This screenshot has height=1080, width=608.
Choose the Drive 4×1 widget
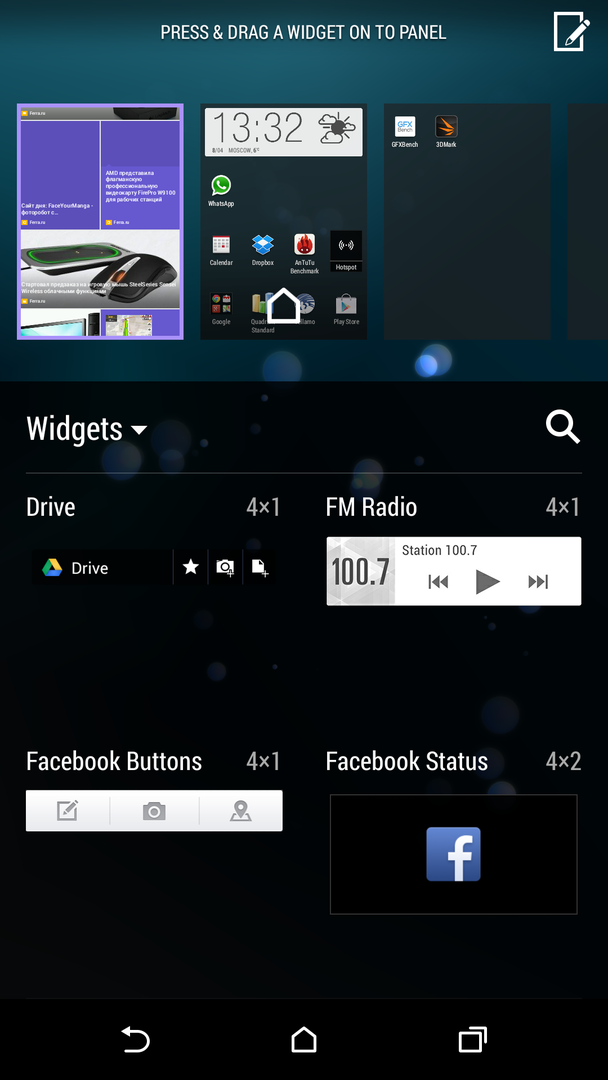[x=153, y=568]
